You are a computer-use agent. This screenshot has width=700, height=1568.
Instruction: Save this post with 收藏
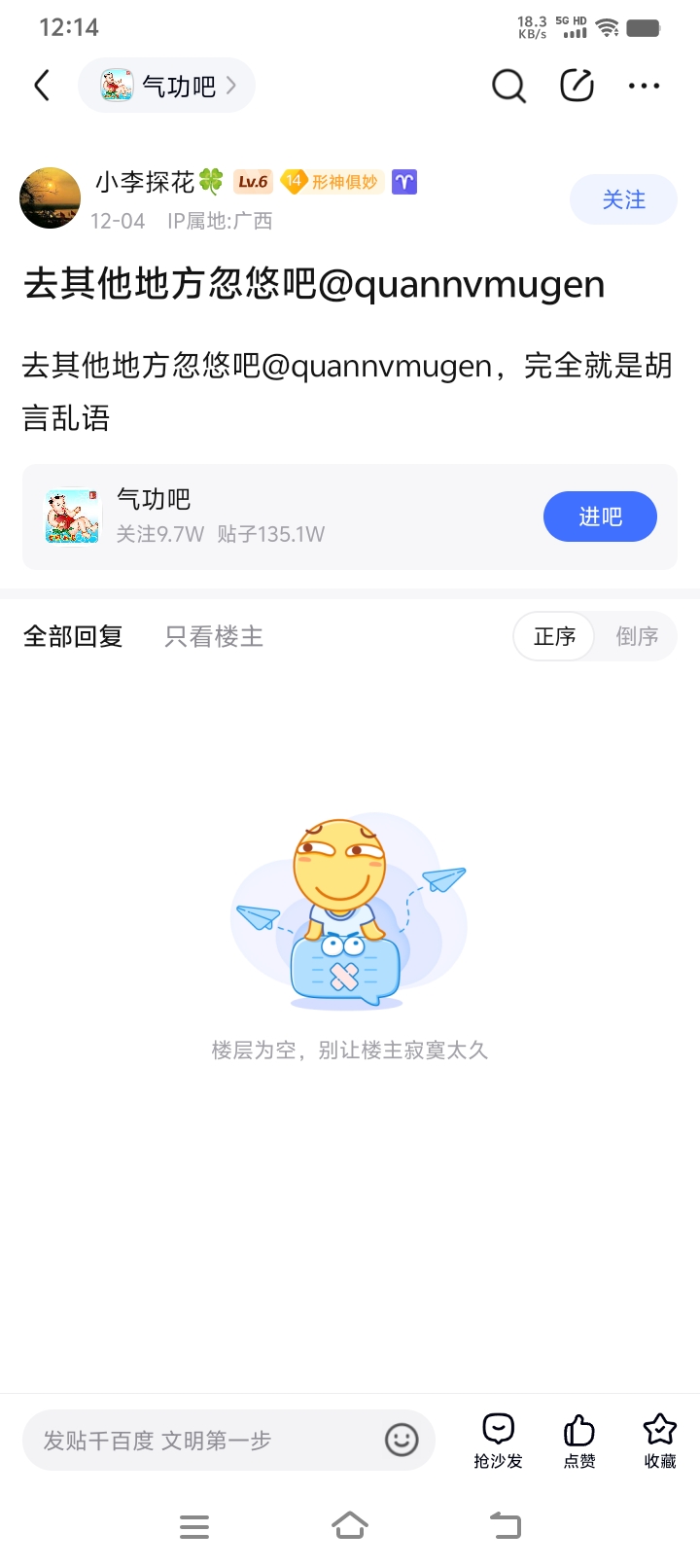(660, 1440)
